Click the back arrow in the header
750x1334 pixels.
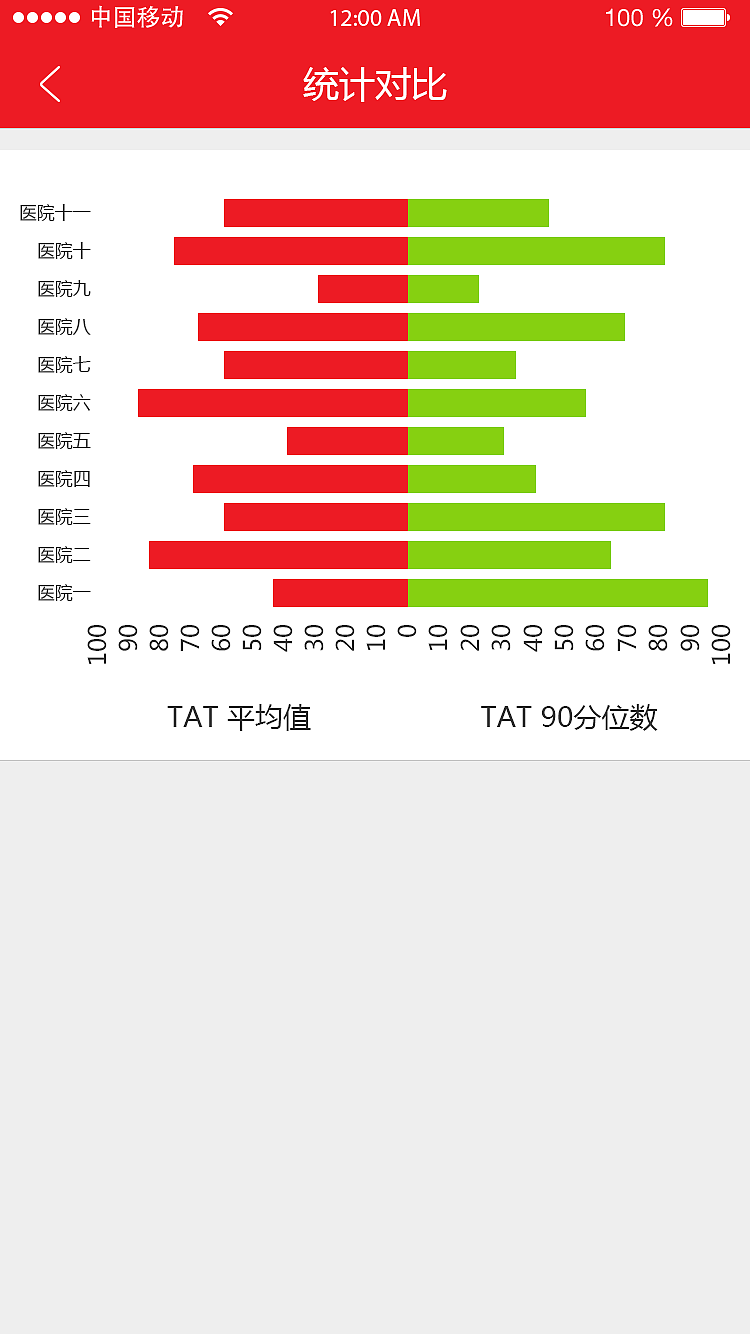coord(50,84)
